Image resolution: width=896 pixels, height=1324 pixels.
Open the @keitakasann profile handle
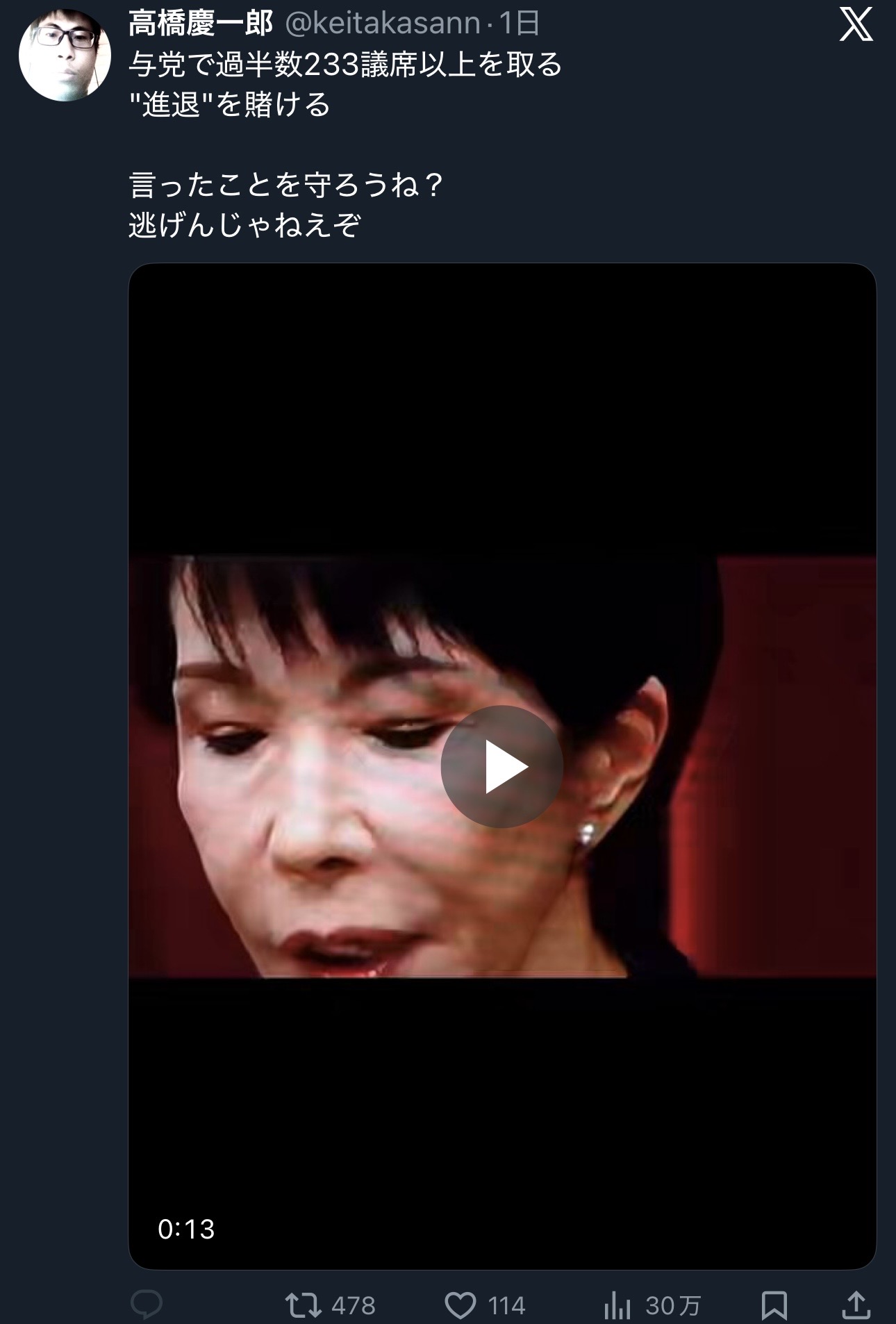[x=383, y=24]
